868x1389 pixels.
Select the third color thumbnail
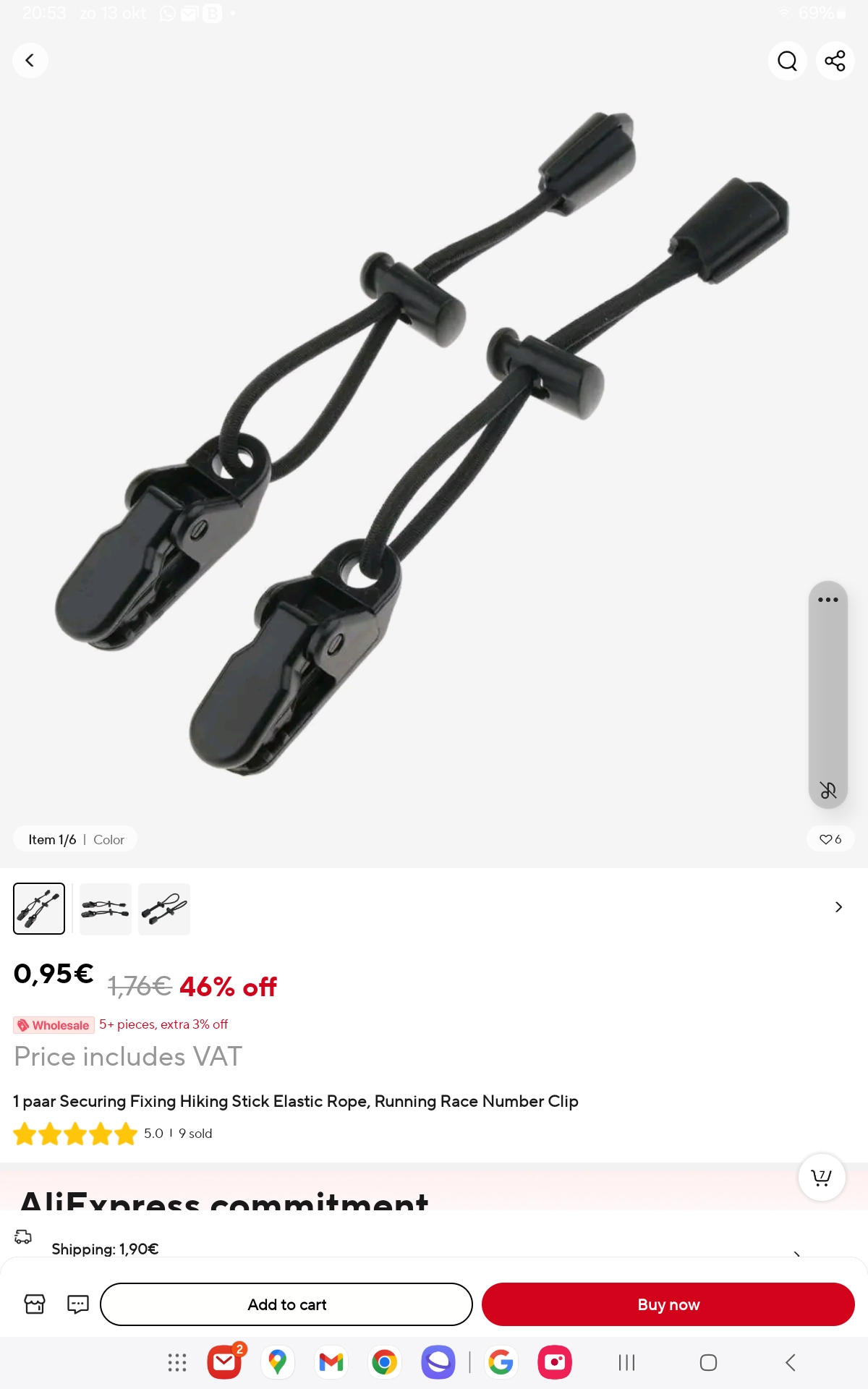pyautogui.click(x=164, y=909)
